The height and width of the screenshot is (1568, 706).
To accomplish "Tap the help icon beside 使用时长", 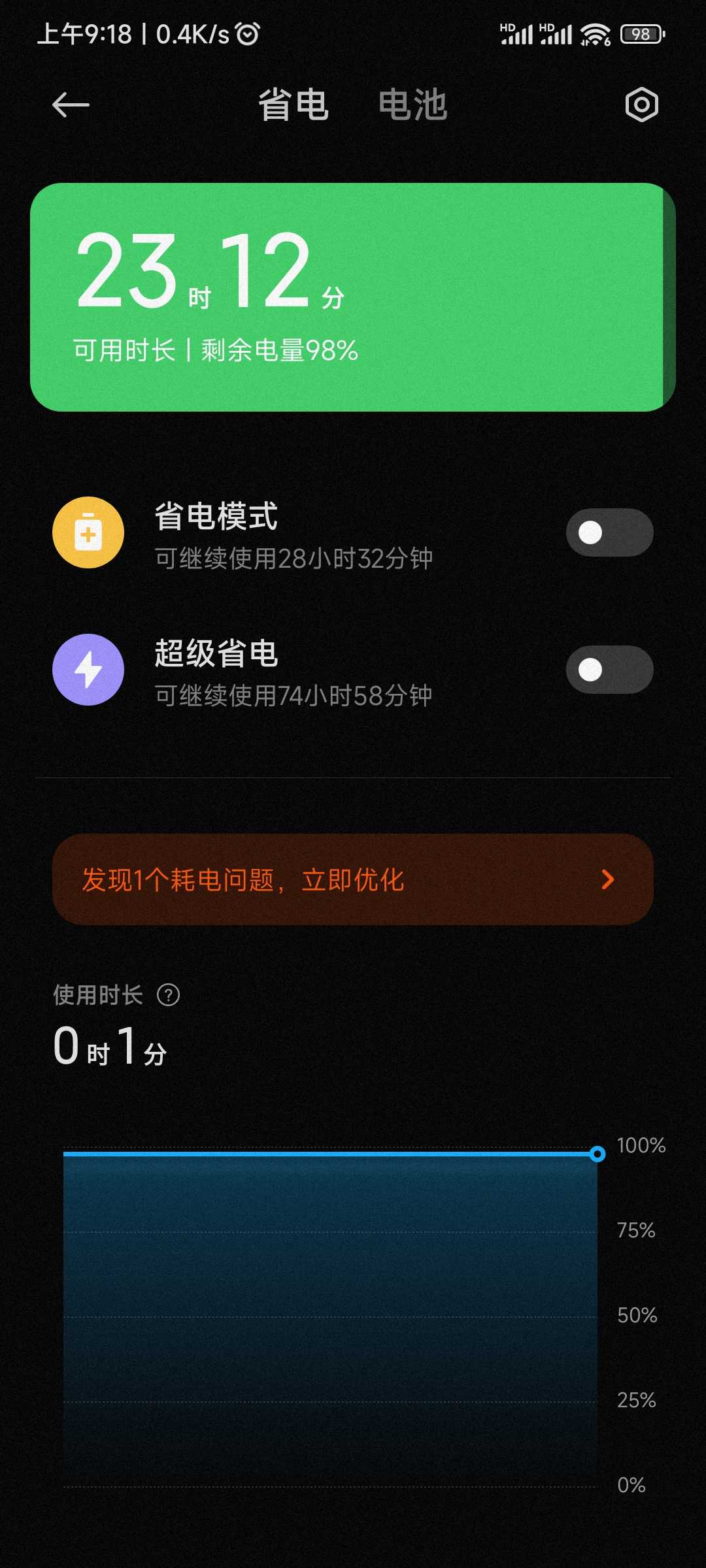I will [x=168, y=995].
